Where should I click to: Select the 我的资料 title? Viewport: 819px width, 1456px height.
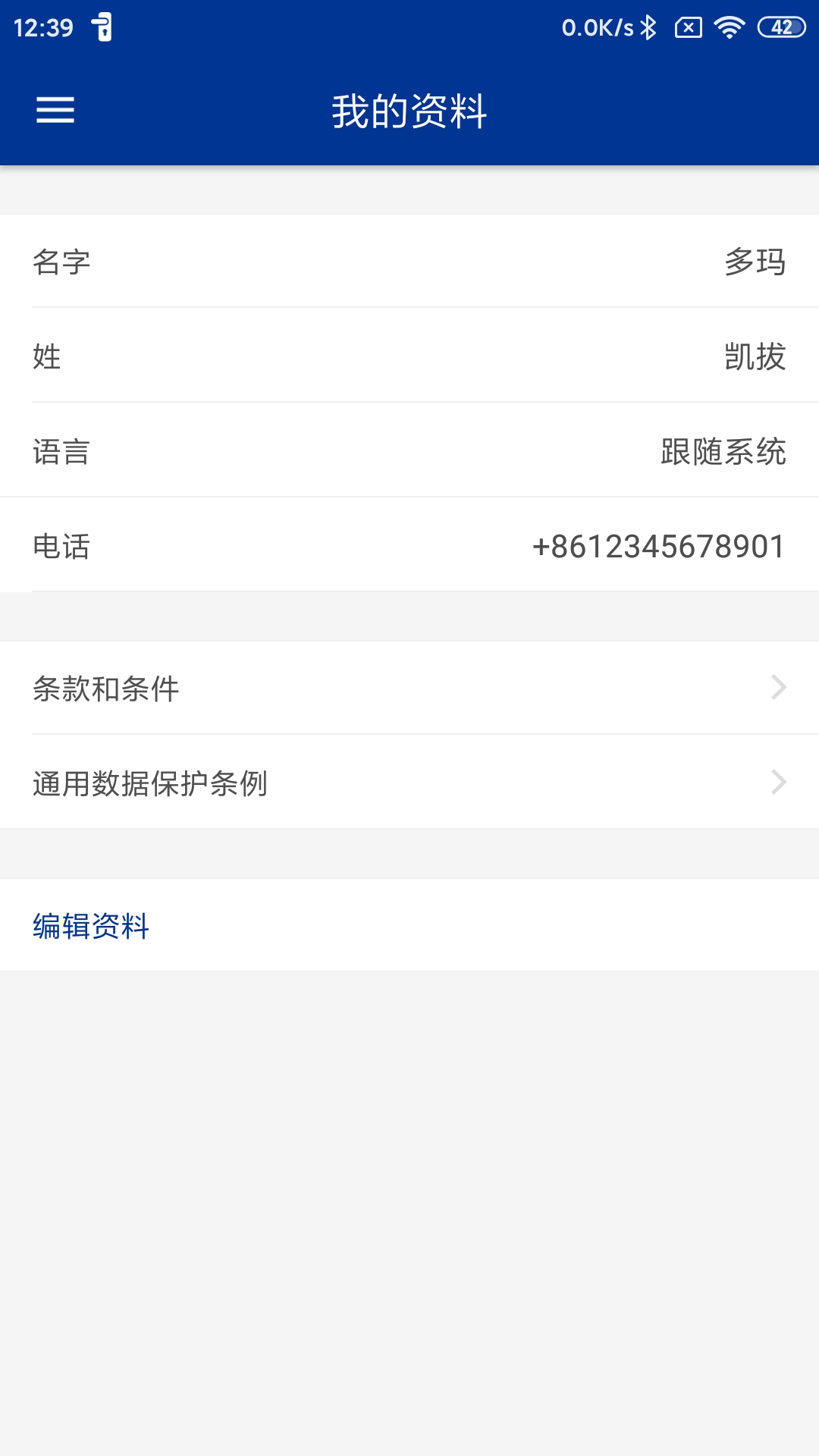point(409,108)
